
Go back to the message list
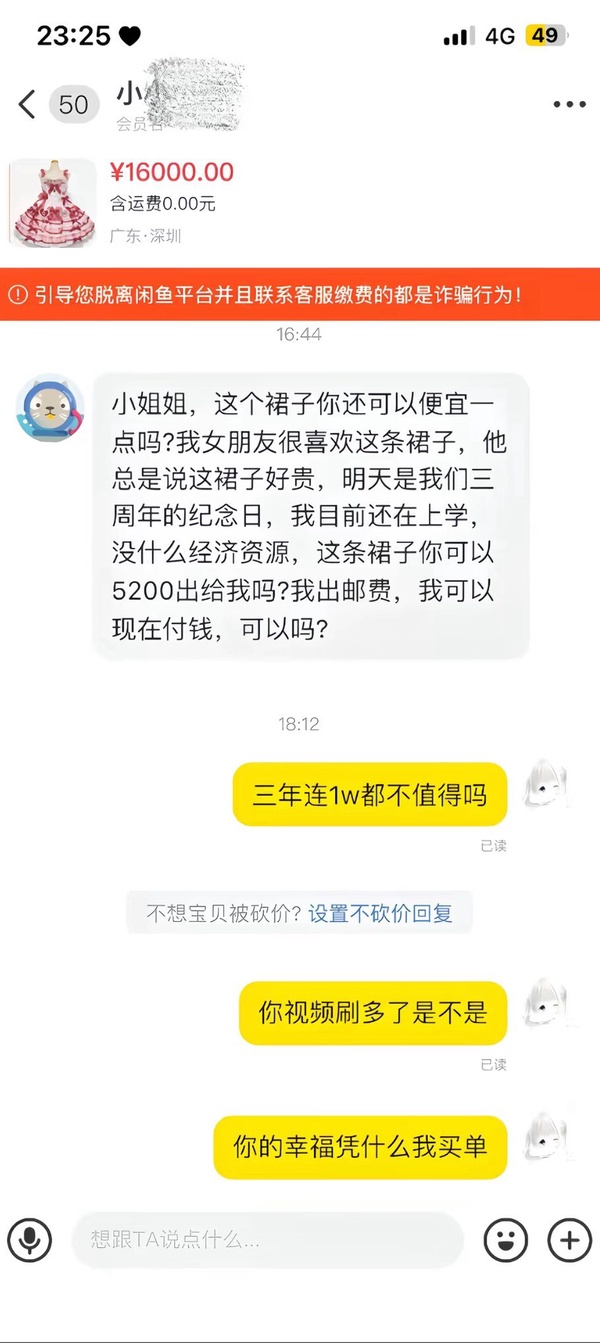(x=27, y=104)
